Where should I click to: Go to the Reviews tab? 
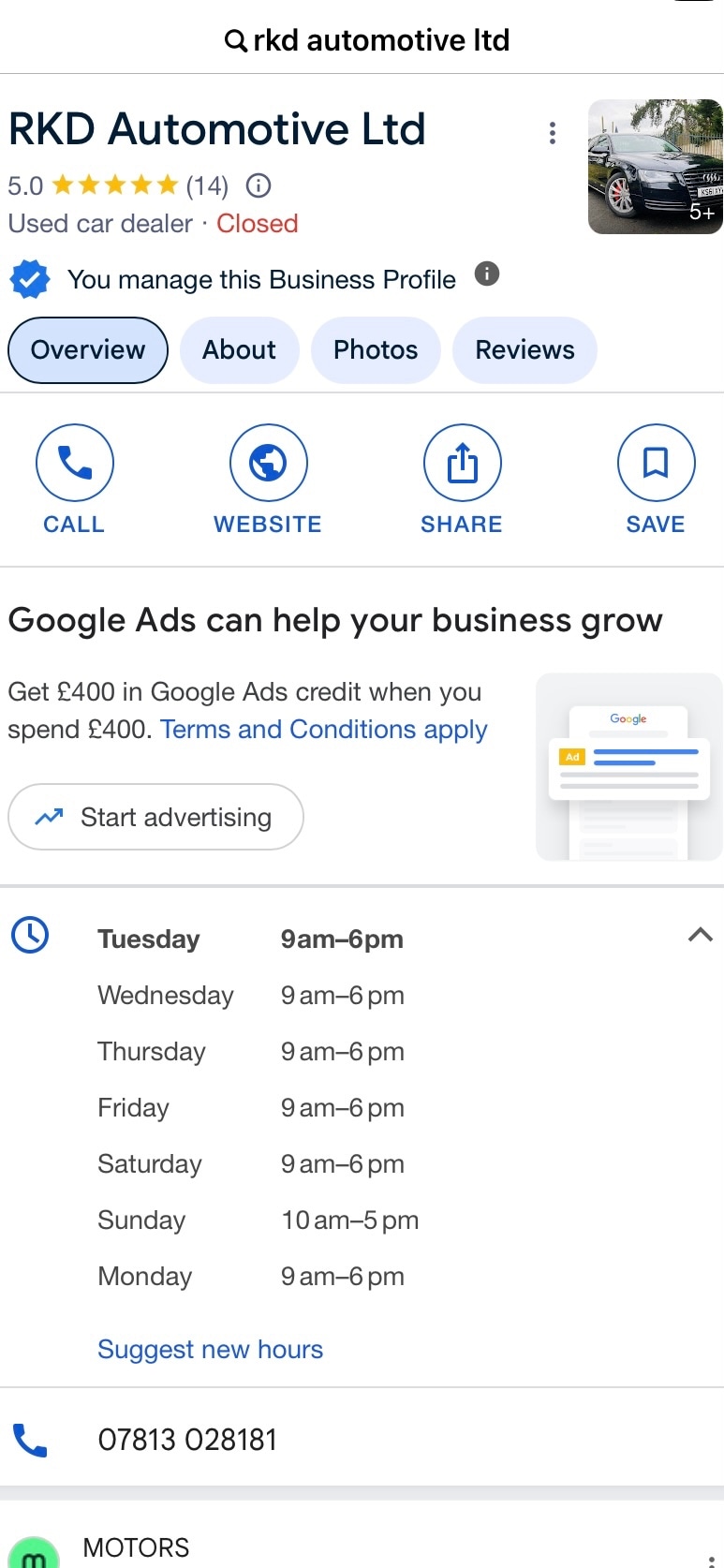point(525,350)
